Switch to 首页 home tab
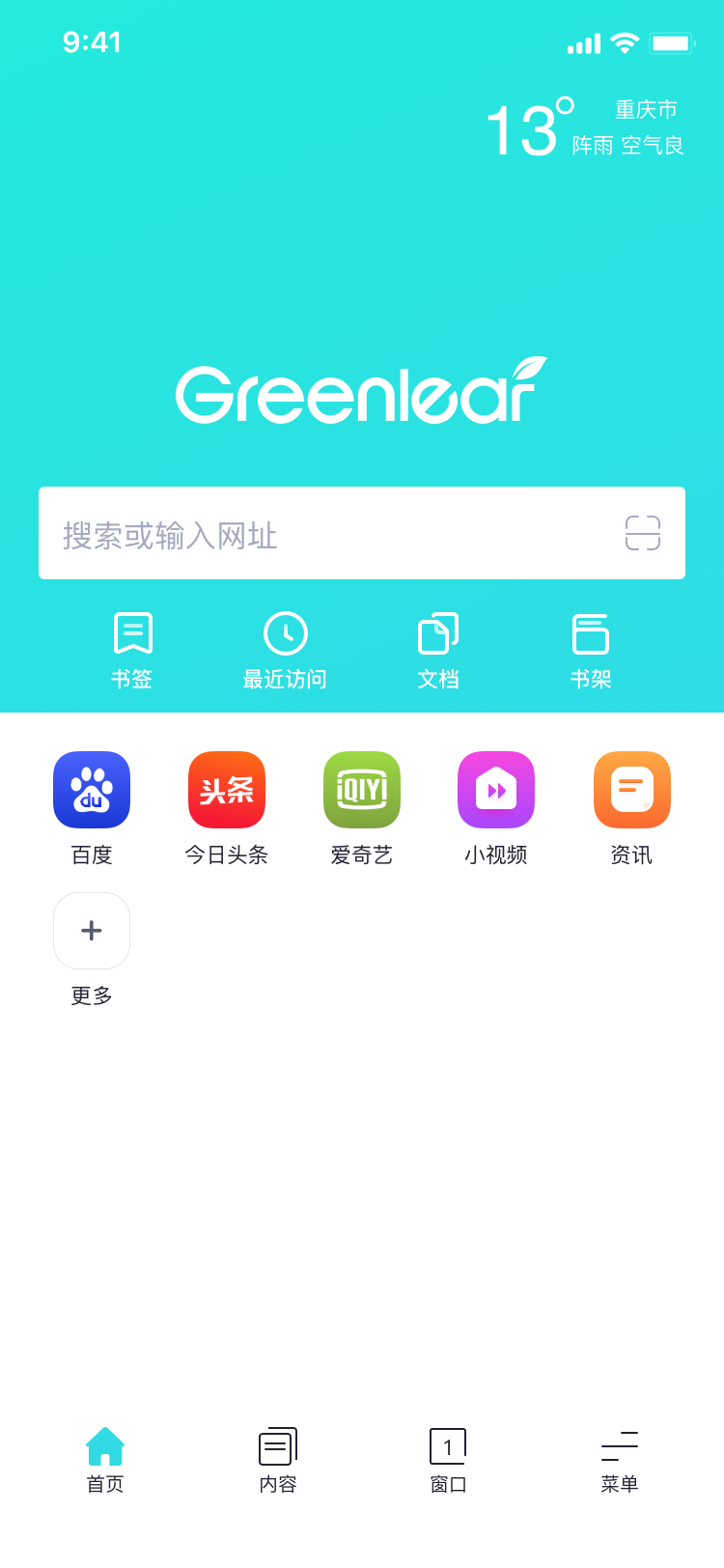This screenshot has width=724, height=1568. tap(105, 1460)
